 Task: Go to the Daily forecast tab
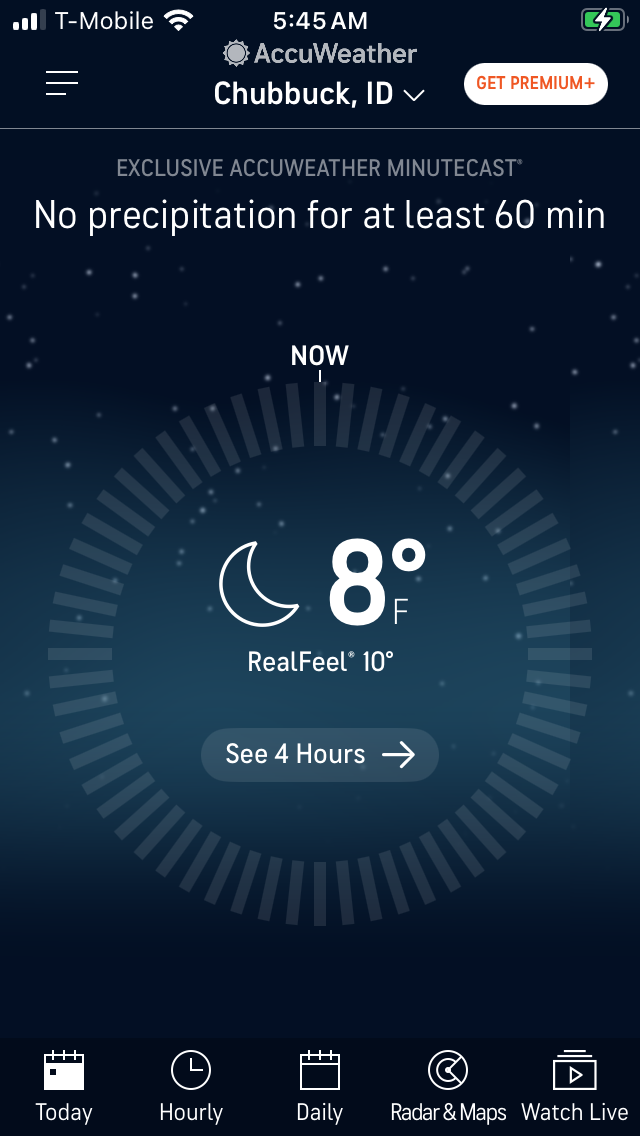coord(320,1085)
